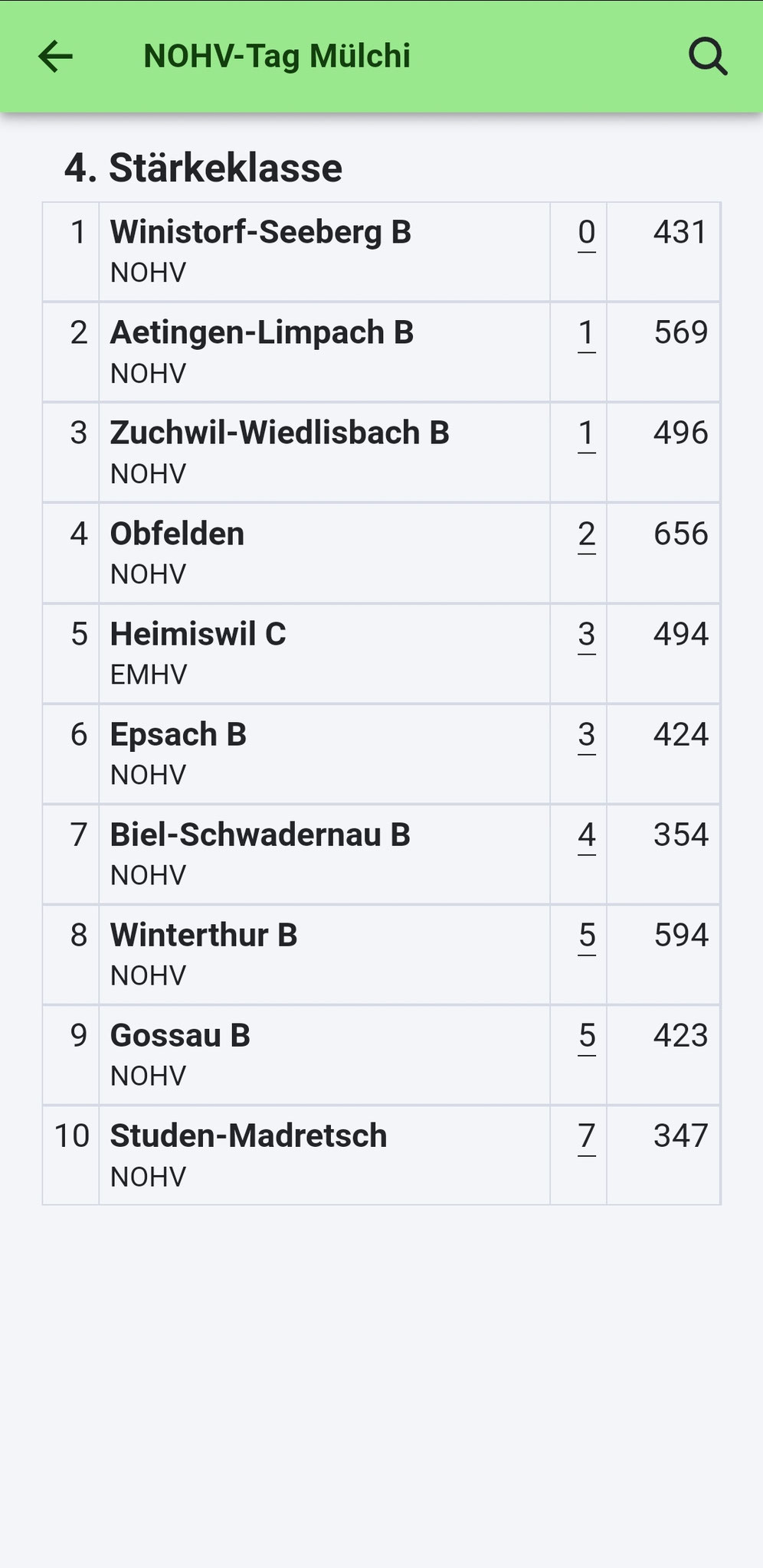Tap underlined 1 in Zuchwil-Wiedlisbach B row
Screen dimensions: 763x1568
(587, 433)
